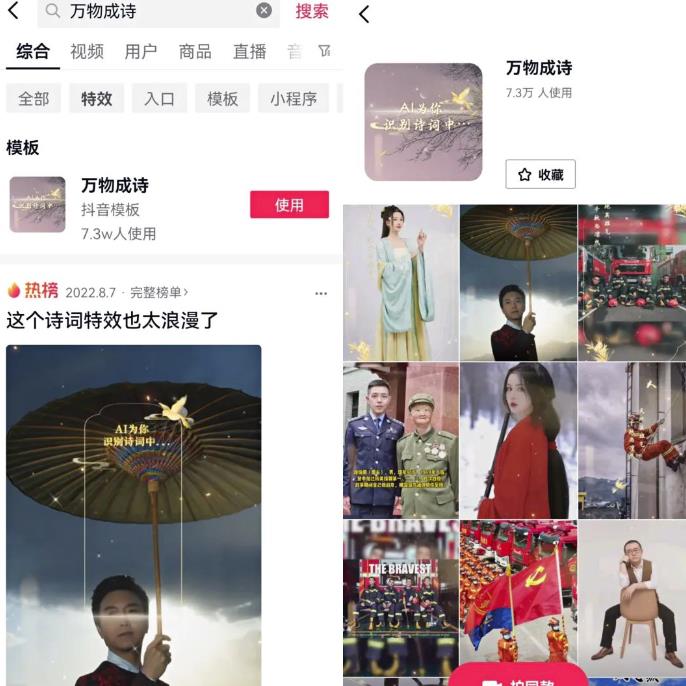Tap the back arrow beside the search box

pyautogui.click(x=13, y=11)
